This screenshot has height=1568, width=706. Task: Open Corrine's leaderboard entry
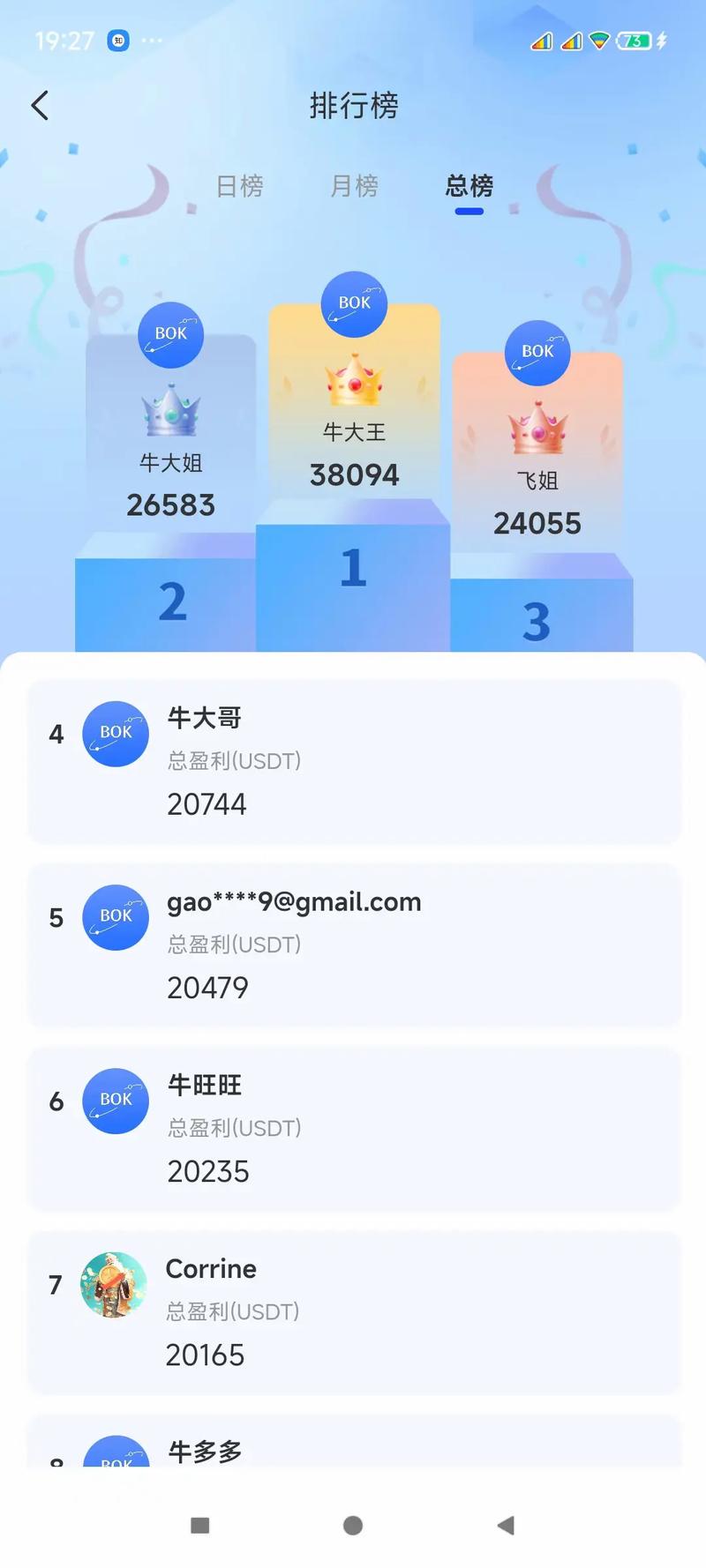pyautogui.click(x=353, y=1311)
